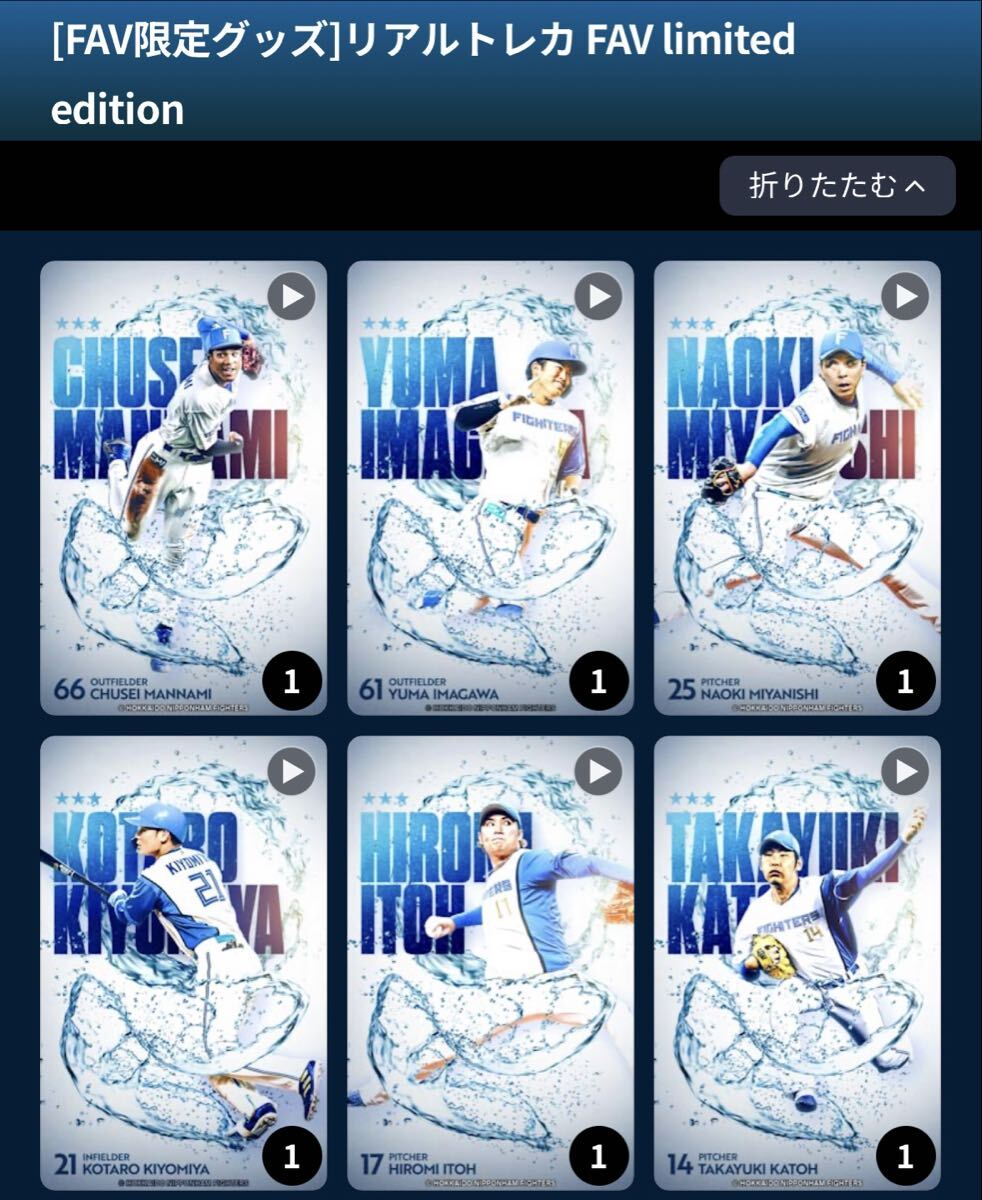Play the video on Naoki Miyanishi card
982x1200 pixels.
(x=905, y=297)
